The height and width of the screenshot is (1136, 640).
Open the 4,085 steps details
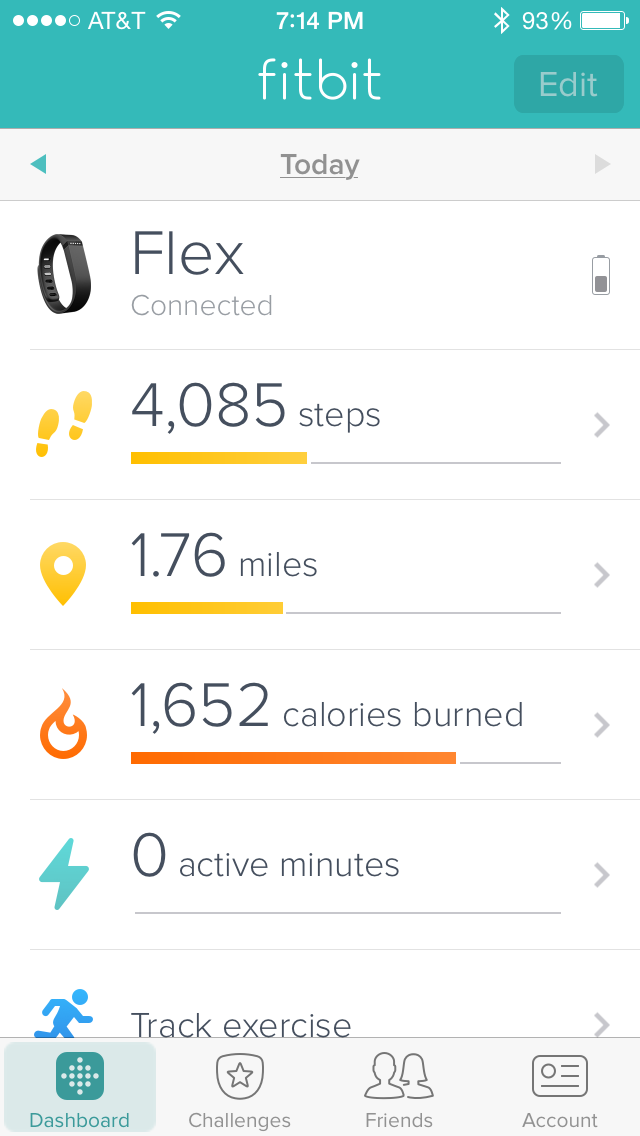(320, 425)
